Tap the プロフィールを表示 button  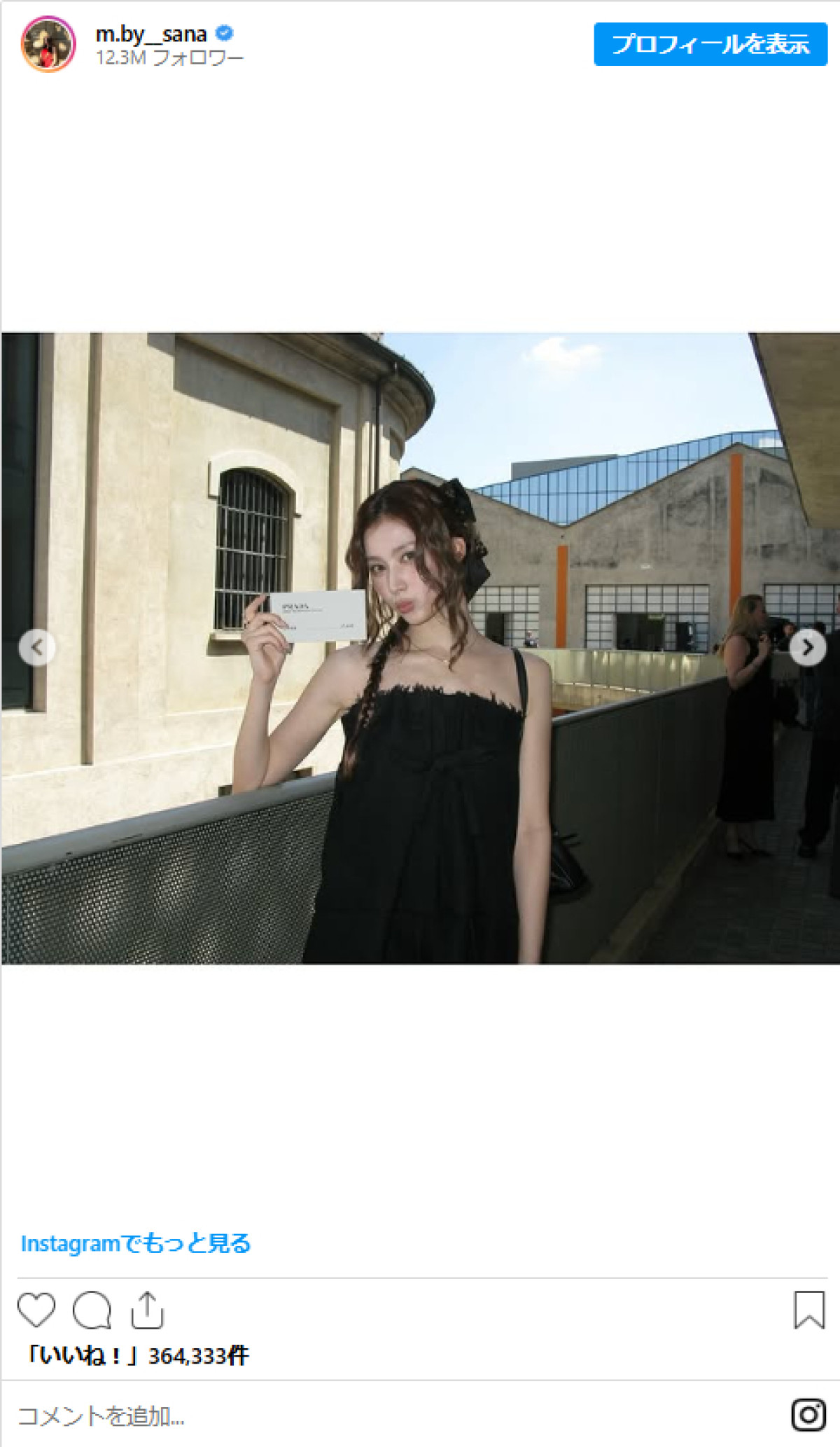point(710,44)
